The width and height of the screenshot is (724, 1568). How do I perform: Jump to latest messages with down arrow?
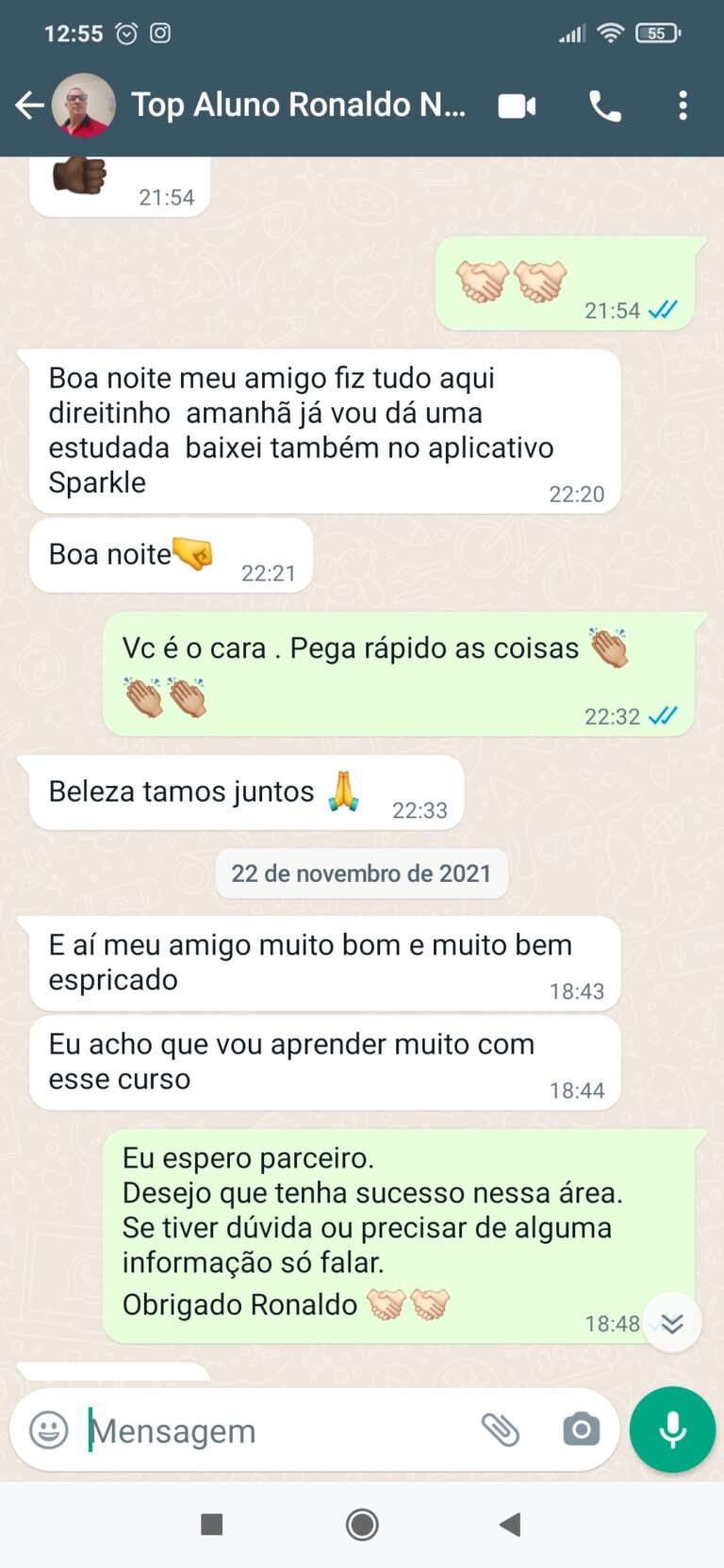point(671,1323)
